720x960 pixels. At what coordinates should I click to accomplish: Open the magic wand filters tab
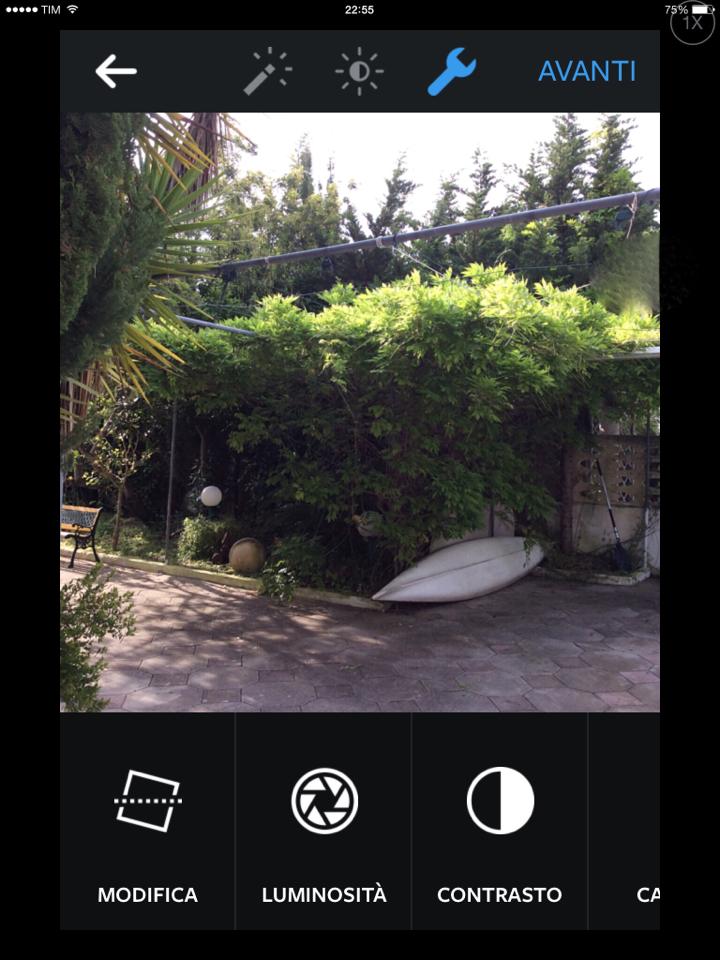[x=267, y=71]
